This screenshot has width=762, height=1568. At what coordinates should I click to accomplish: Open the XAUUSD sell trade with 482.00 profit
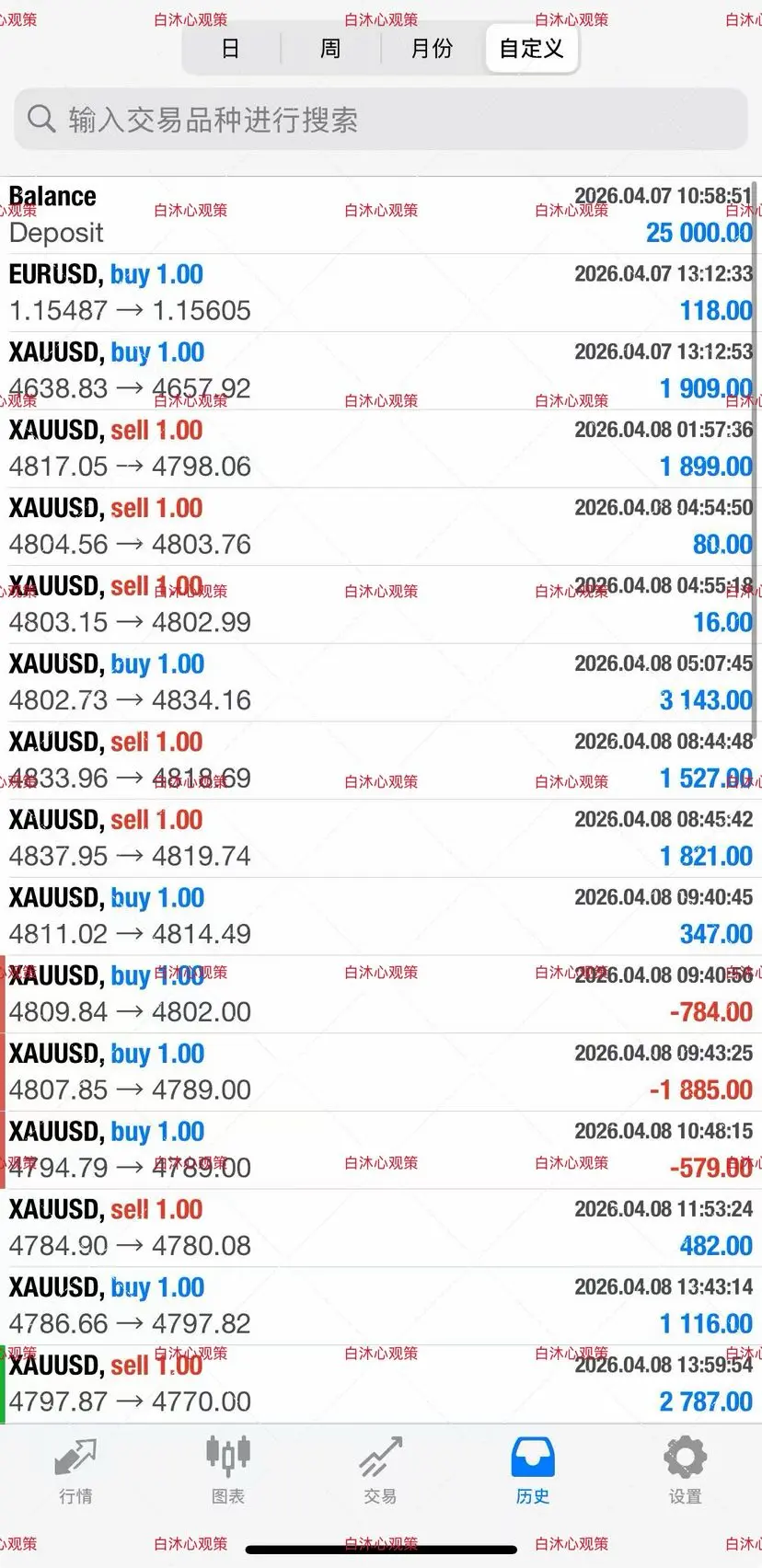(x=381, y=1228)
